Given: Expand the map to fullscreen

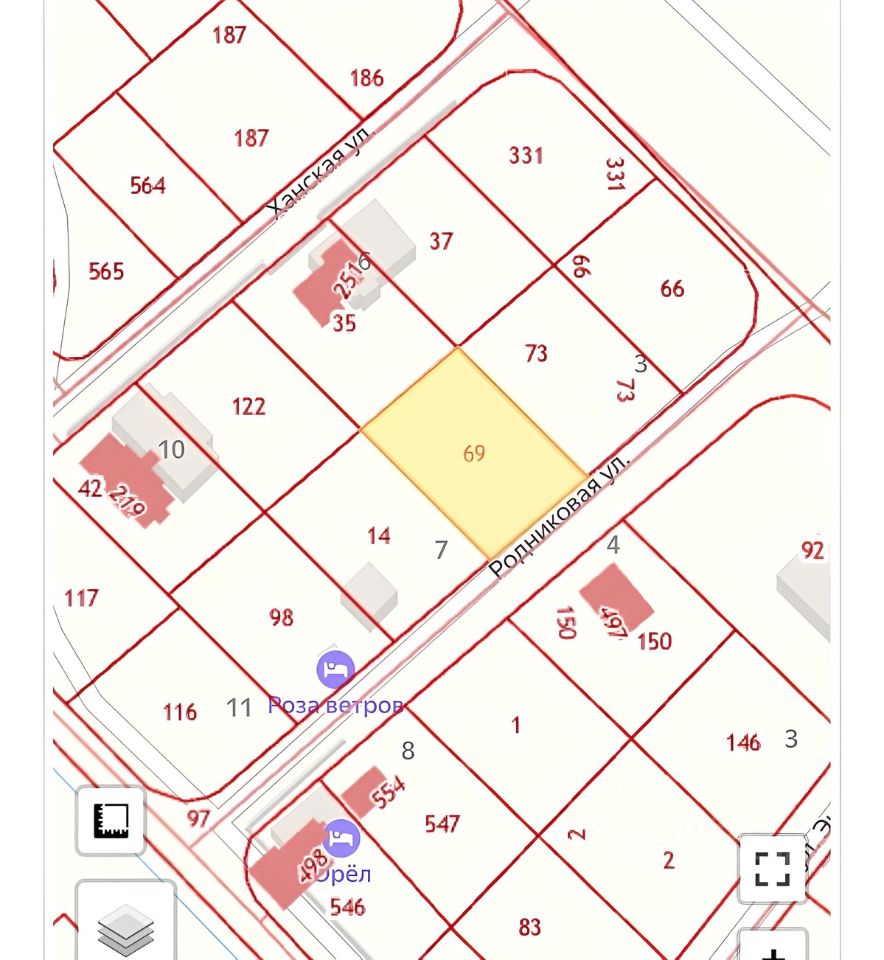Looking at the screenshot, I should [772, 867].
